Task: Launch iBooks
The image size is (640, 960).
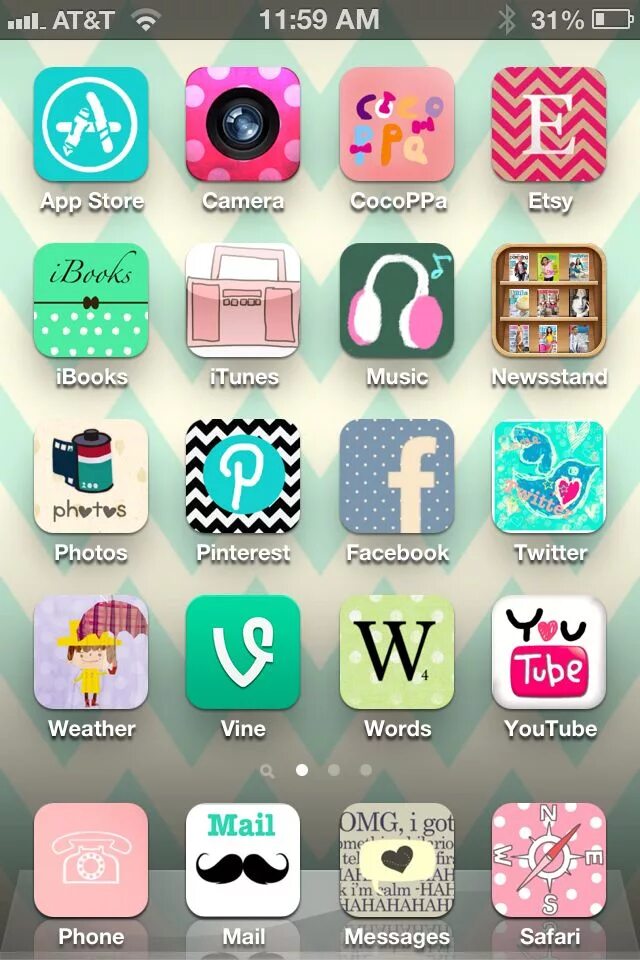Action: [91, 300]
